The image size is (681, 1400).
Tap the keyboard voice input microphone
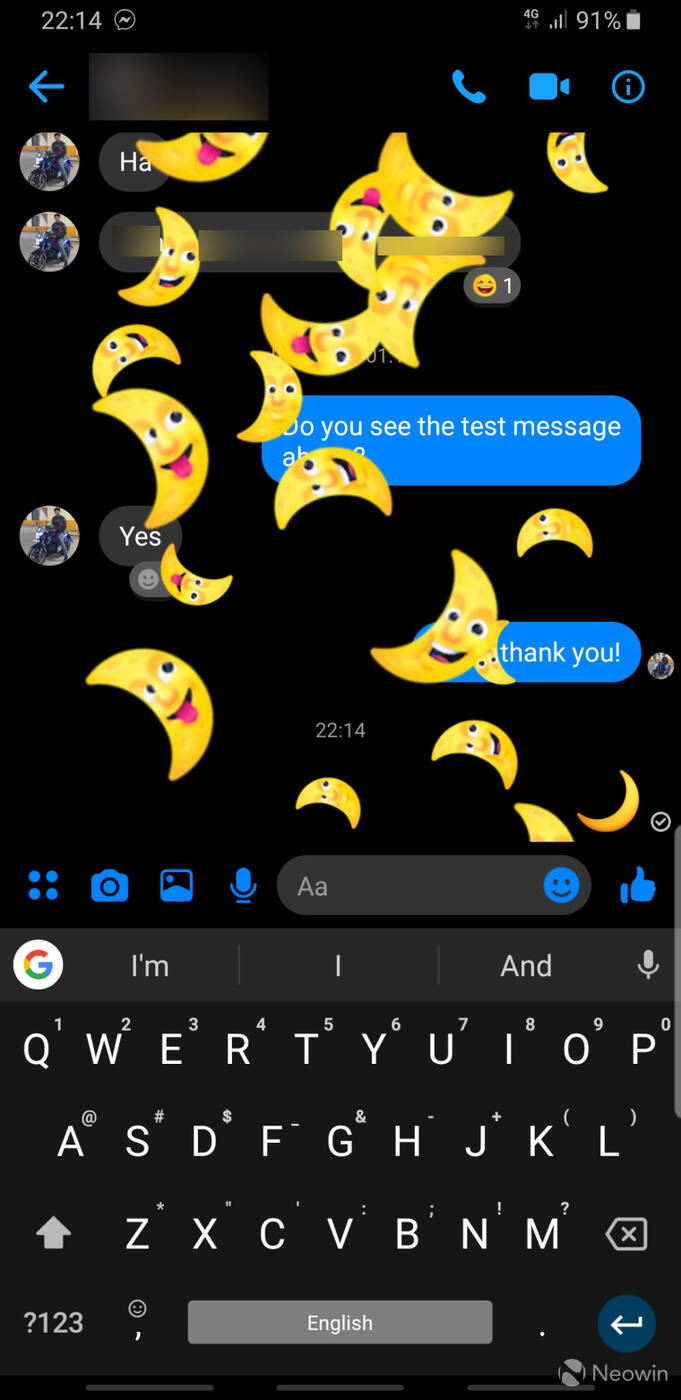click(x=648, y=965)
